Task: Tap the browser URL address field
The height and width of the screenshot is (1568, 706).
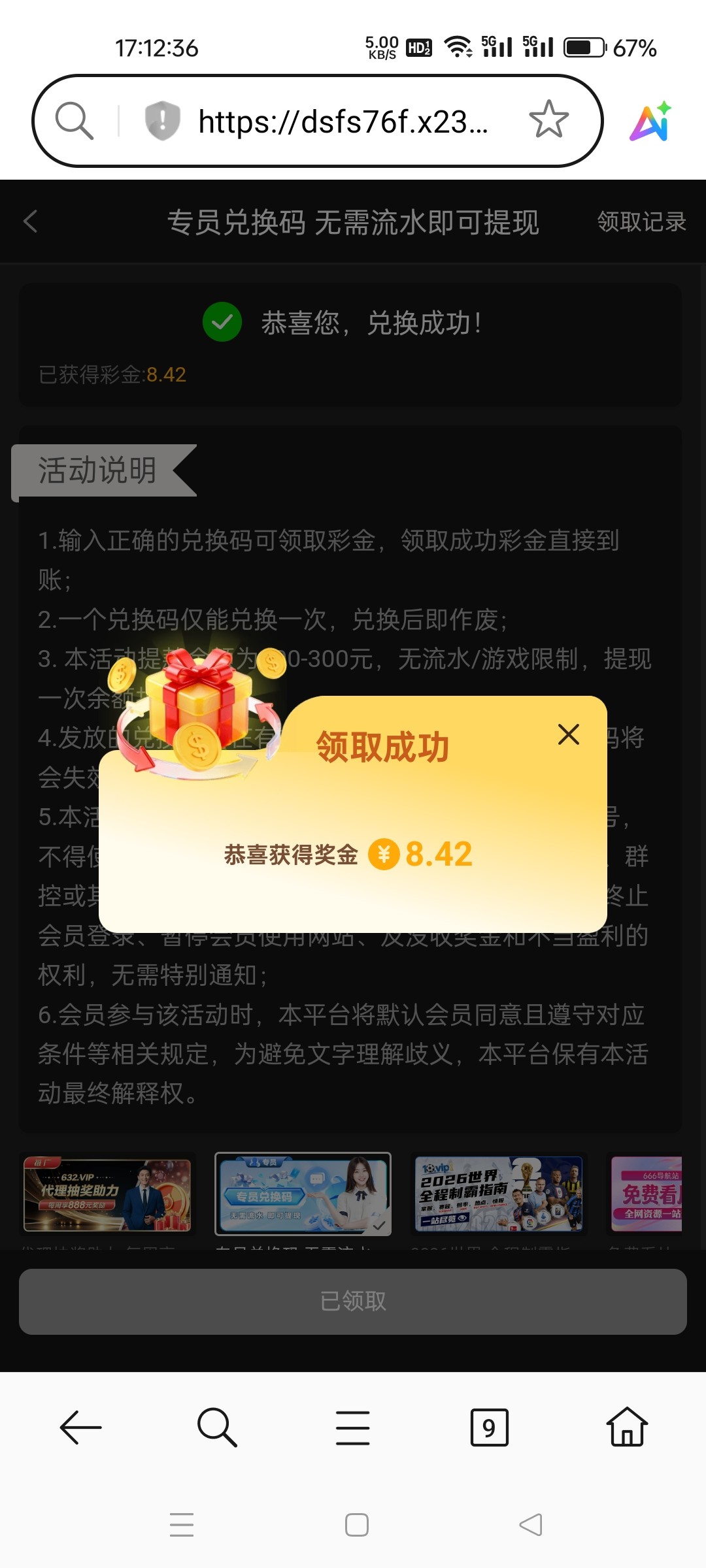Action: coord(343,122)
